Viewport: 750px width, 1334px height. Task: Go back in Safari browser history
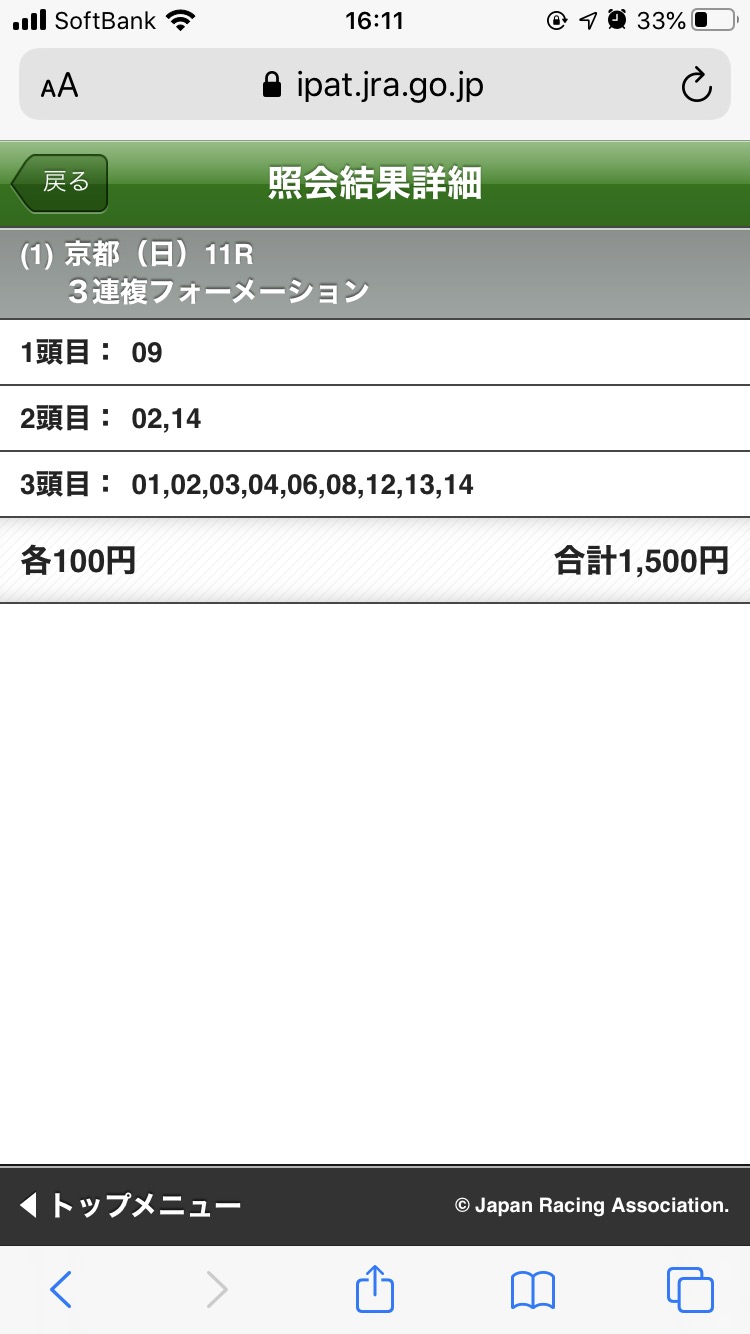pyautogui.click(x=61, y=1289)
